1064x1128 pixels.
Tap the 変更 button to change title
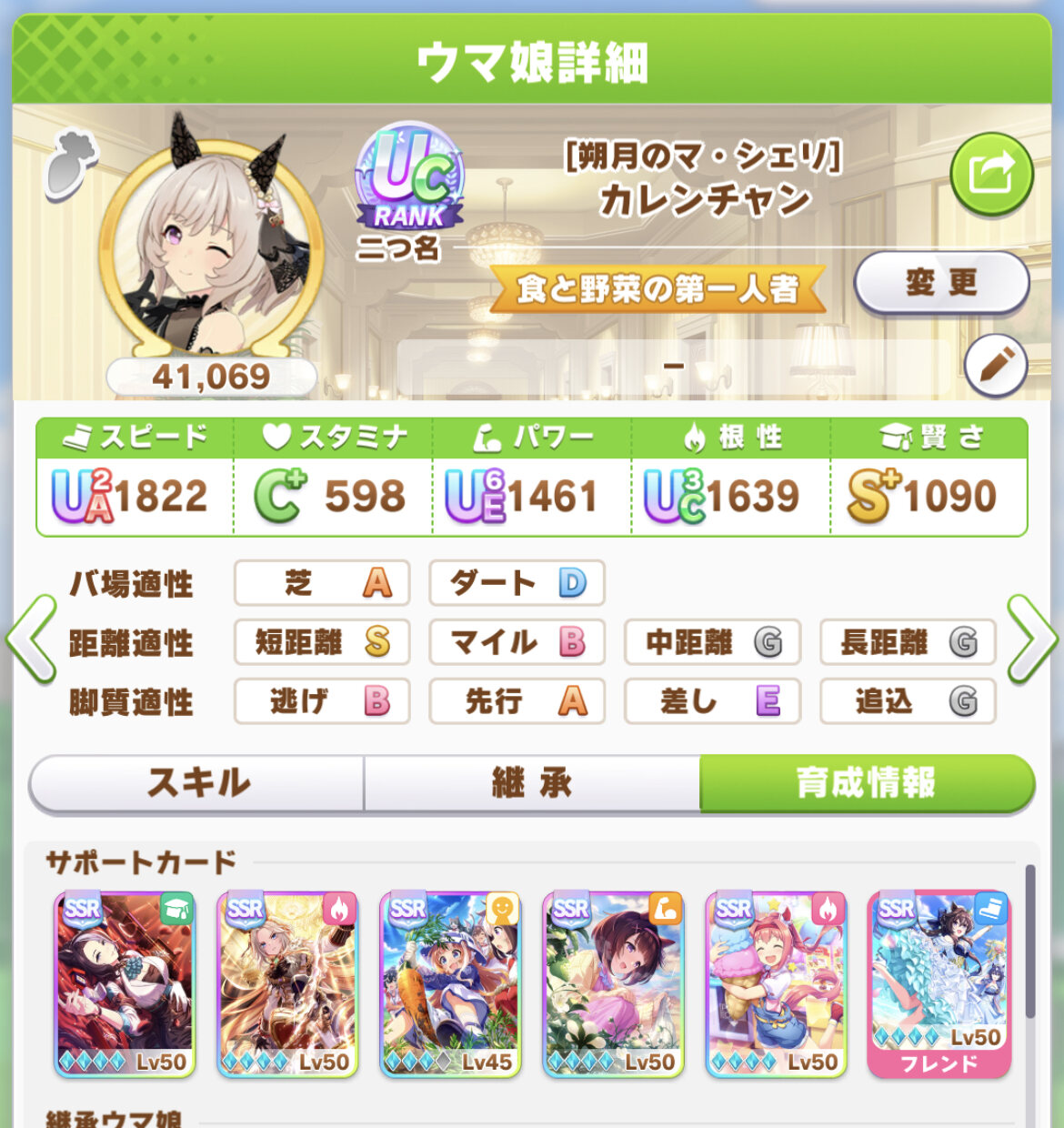tap(942, 283)
